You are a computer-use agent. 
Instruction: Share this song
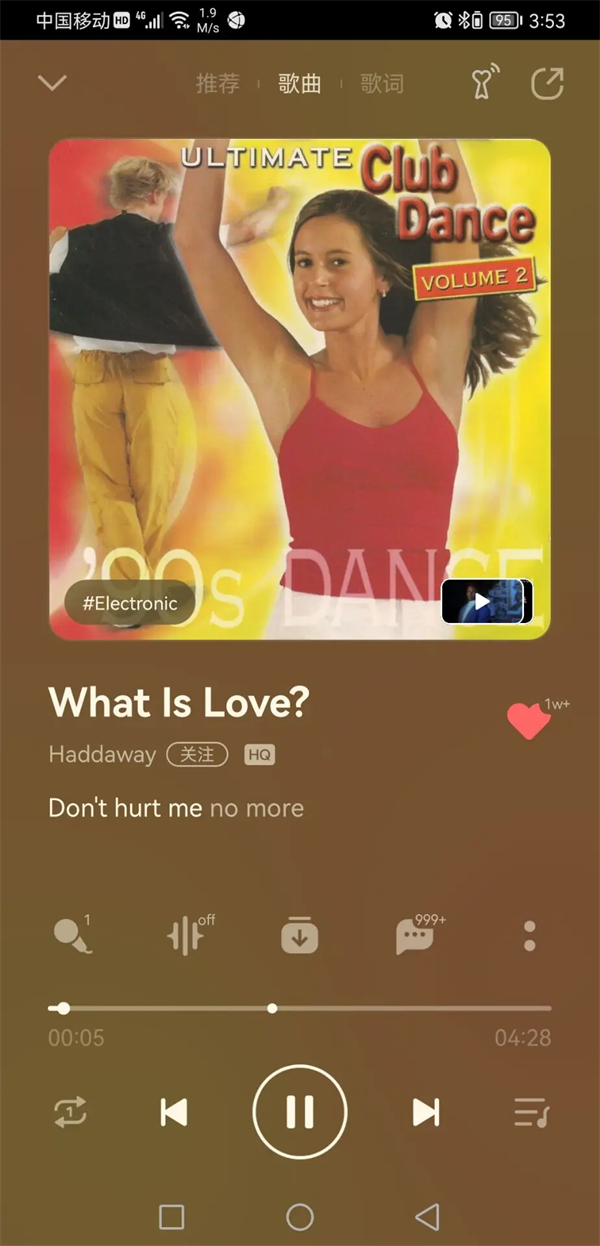[x=547, y=83]
